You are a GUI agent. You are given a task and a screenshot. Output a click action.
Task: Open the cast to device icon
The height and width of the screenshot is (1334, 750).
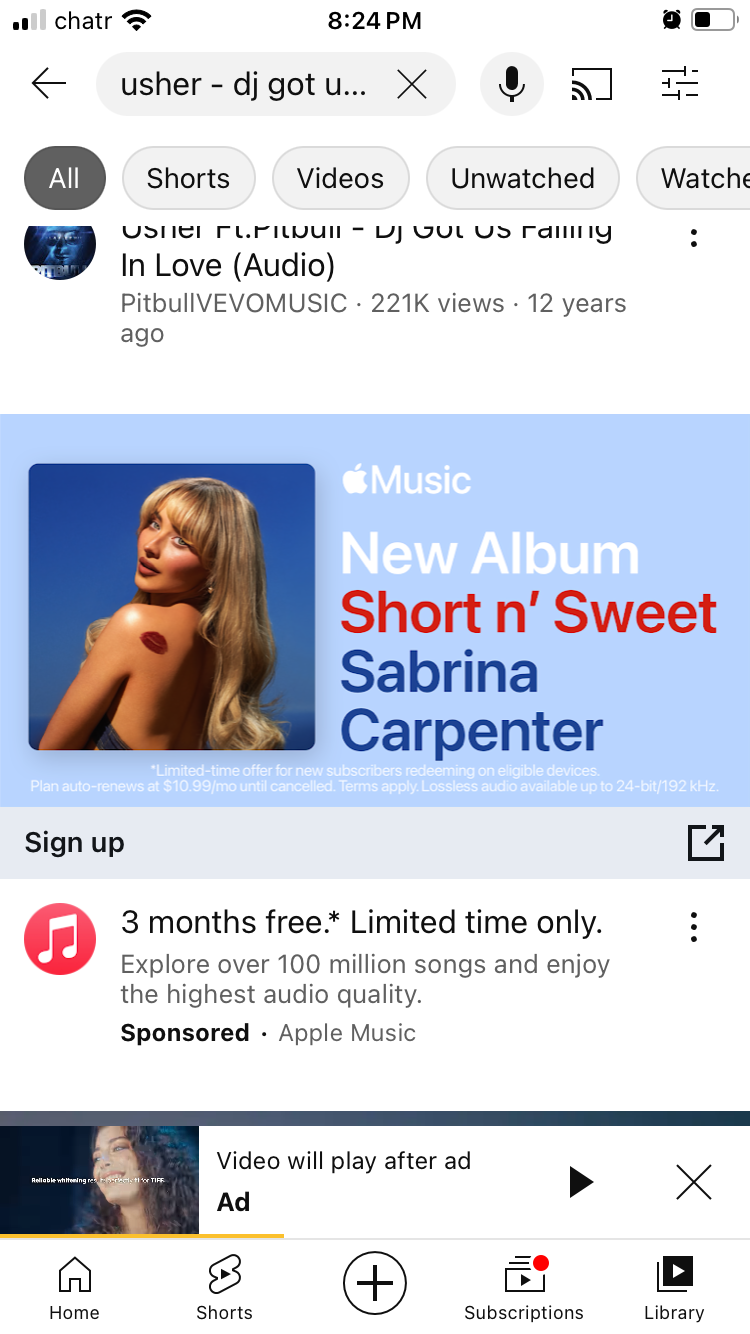(x=591, y=85)
